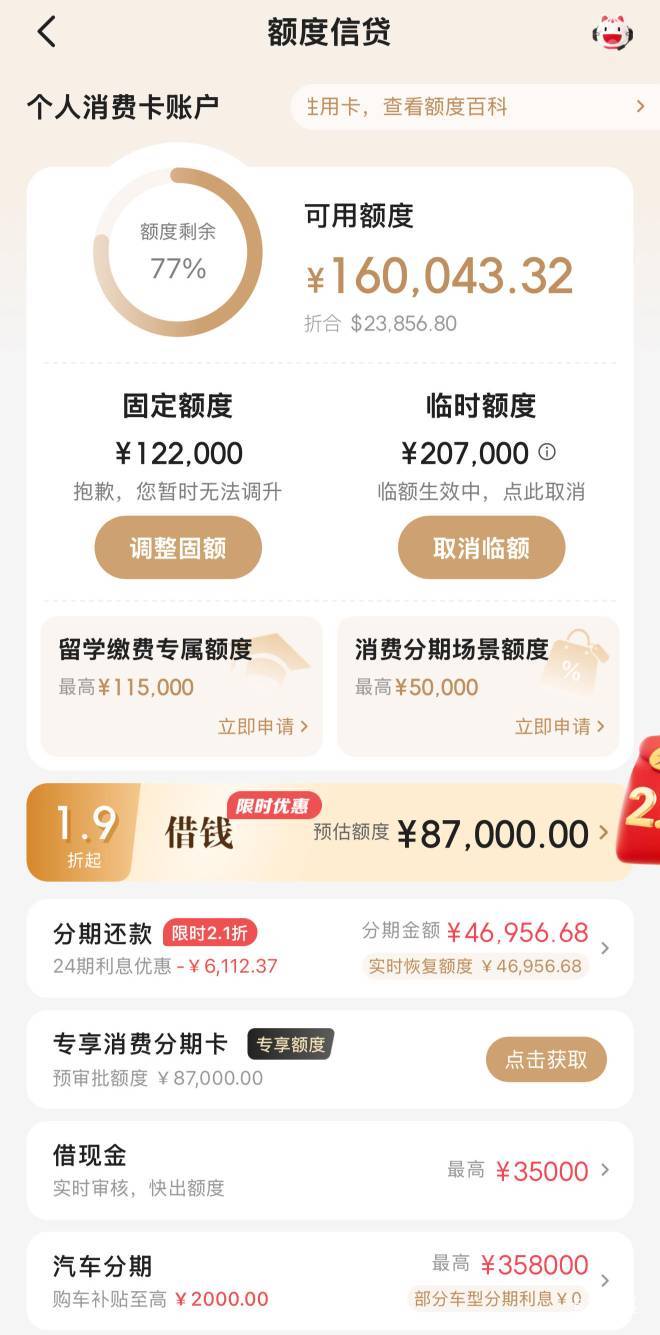Tap 点击获取 for 专享消费分期卡

point(546,1060)
